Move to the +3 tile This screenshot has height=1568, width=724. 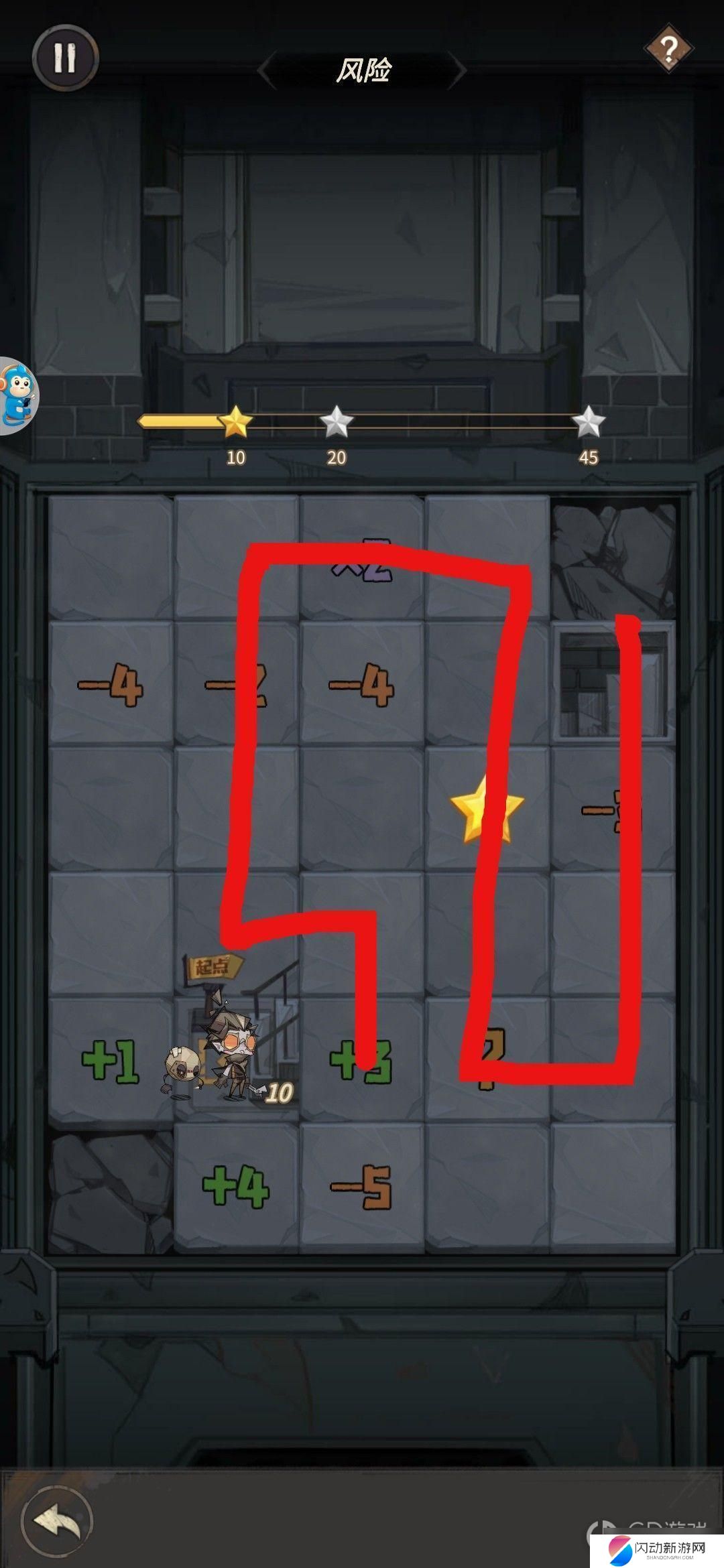[362, 1061]
